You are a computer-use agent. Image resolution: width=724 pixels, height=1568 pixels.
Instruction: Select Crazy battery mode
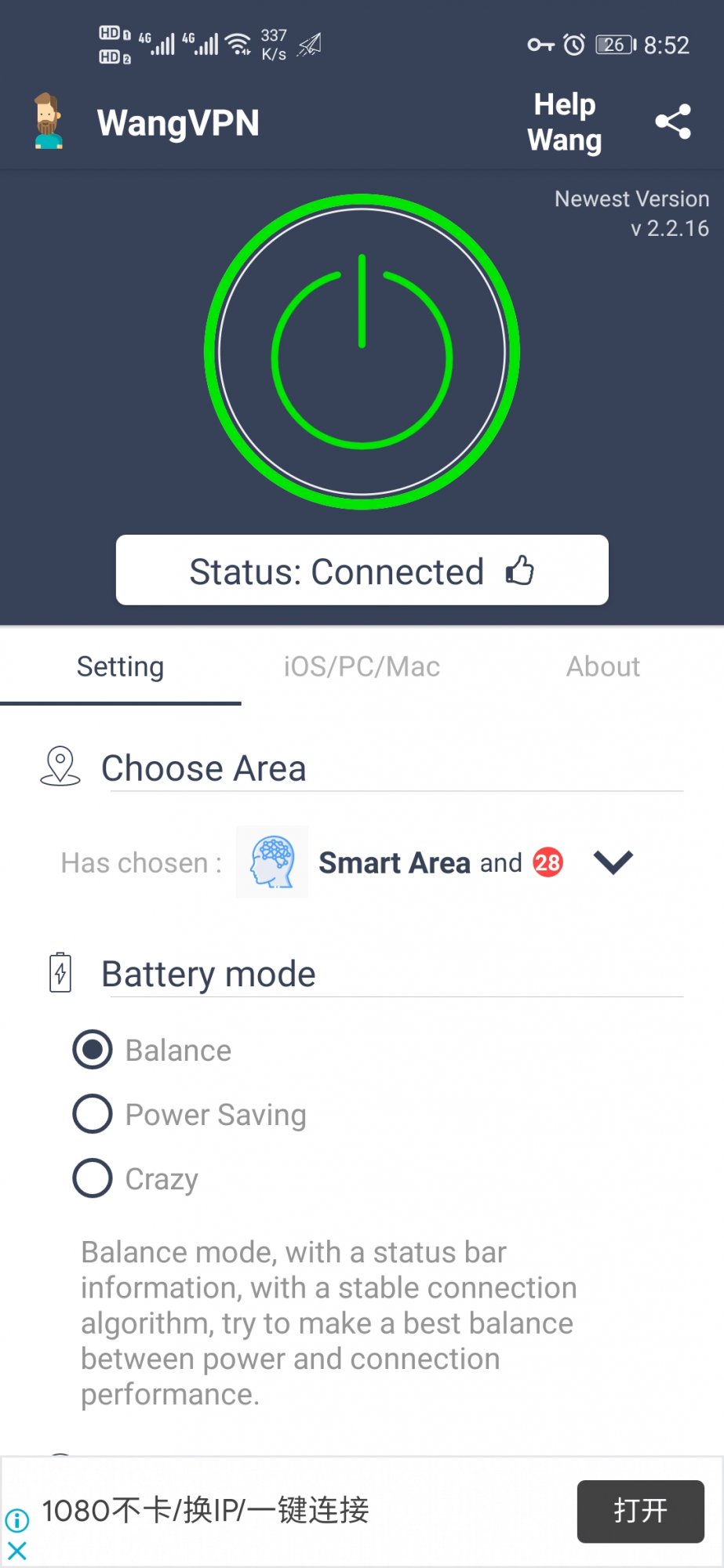pos(136,1178)
